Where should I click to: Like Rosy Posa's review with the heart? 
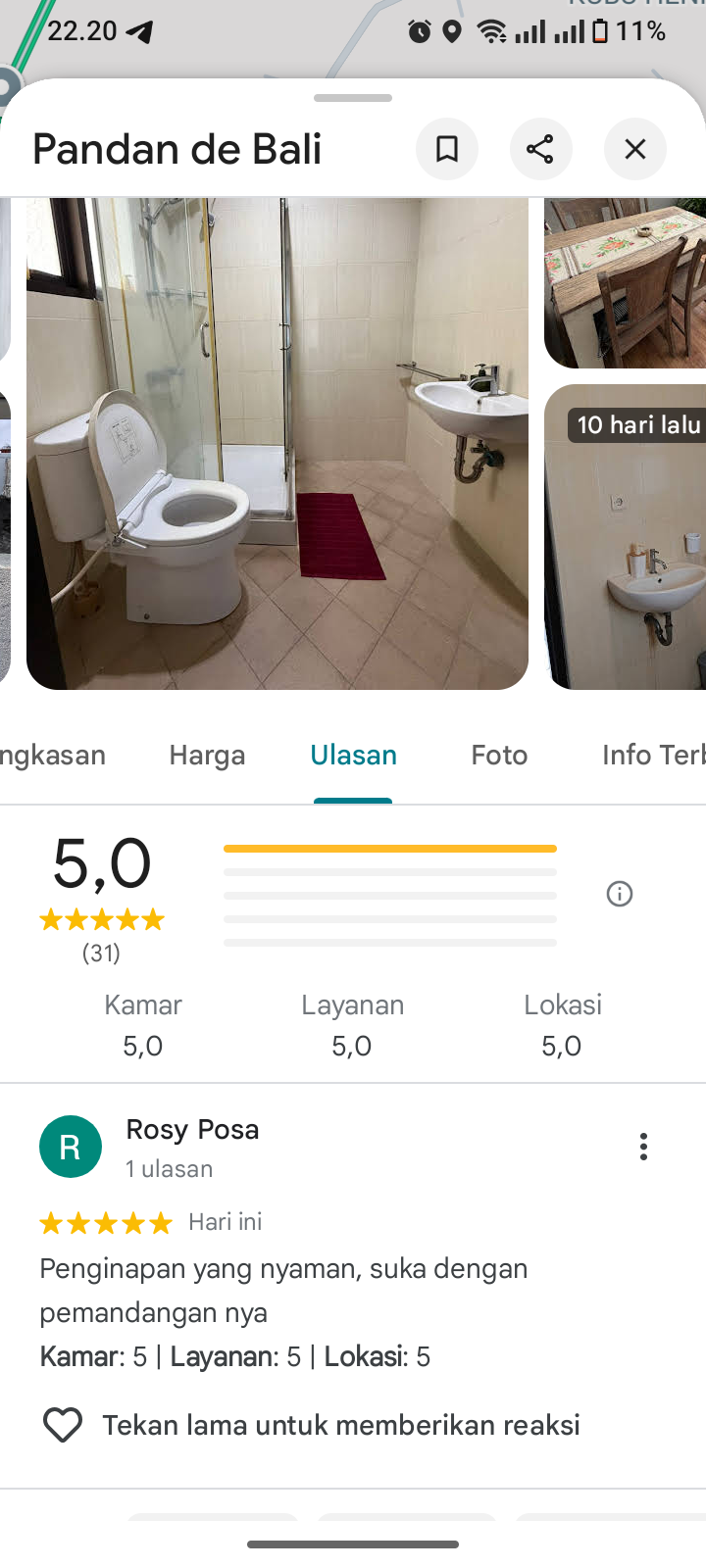tap(63, 1425)
